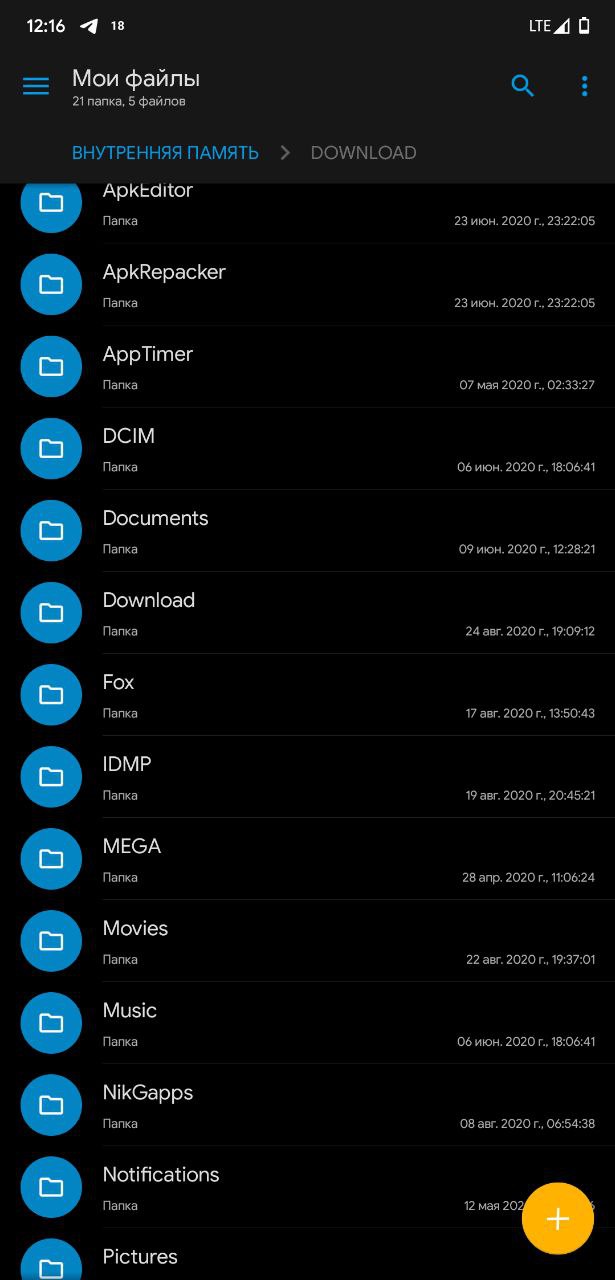The height and width of the screenshot is (1280, 615).
Task: Open the navigation drawer menu
Action: point(36,86)
